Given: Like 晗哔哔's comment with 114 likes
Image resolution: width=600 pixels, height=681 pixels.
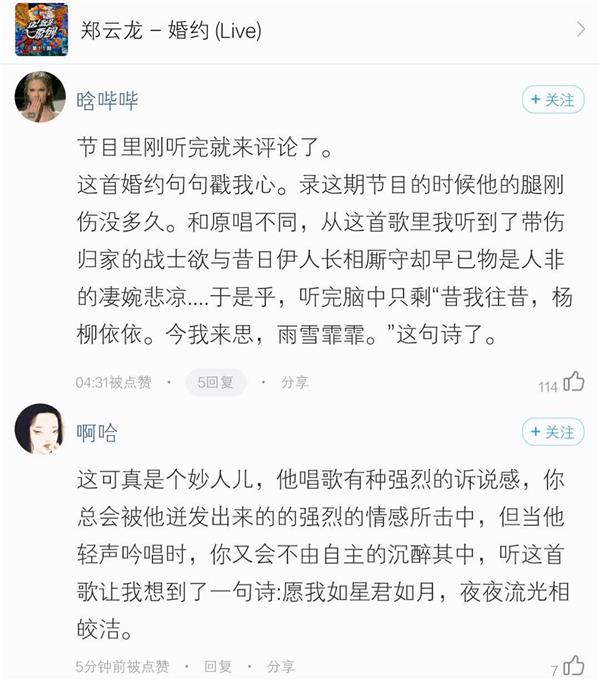Looking at the screenshot, I should coord(573,381).
